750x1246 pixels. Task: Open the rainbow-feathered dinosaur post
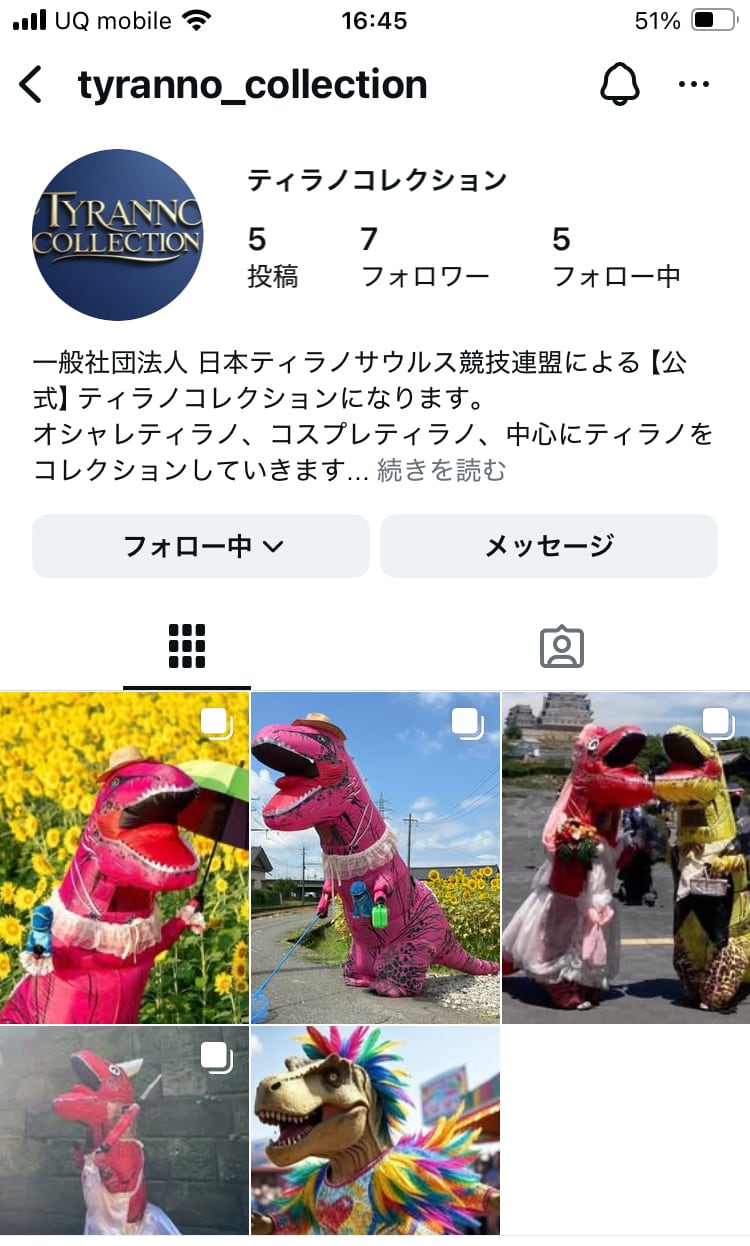pyautogui.click(x=375, y=1130)
